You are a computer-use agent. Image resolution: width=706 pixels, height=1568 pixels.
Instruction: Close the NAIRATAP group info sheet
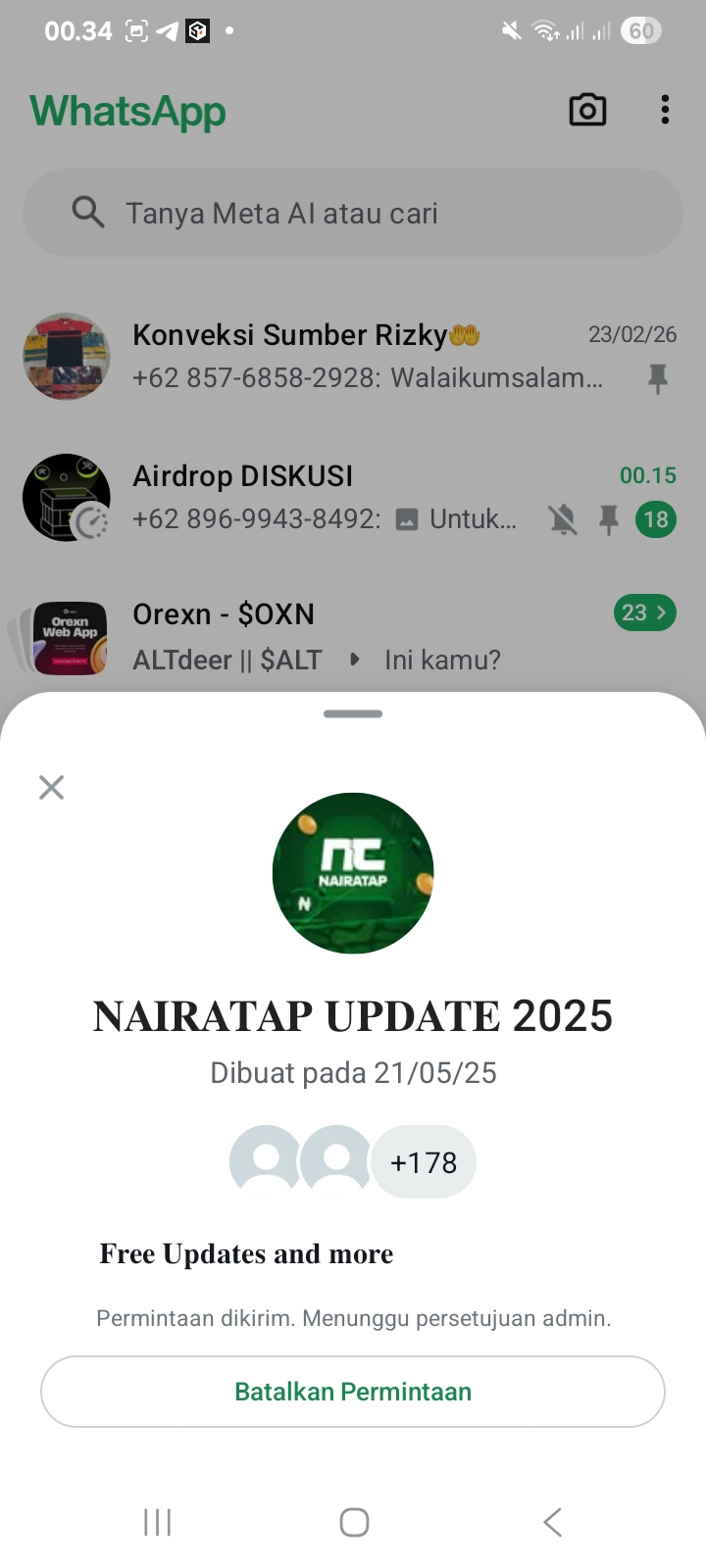click(x=51, y=787)
